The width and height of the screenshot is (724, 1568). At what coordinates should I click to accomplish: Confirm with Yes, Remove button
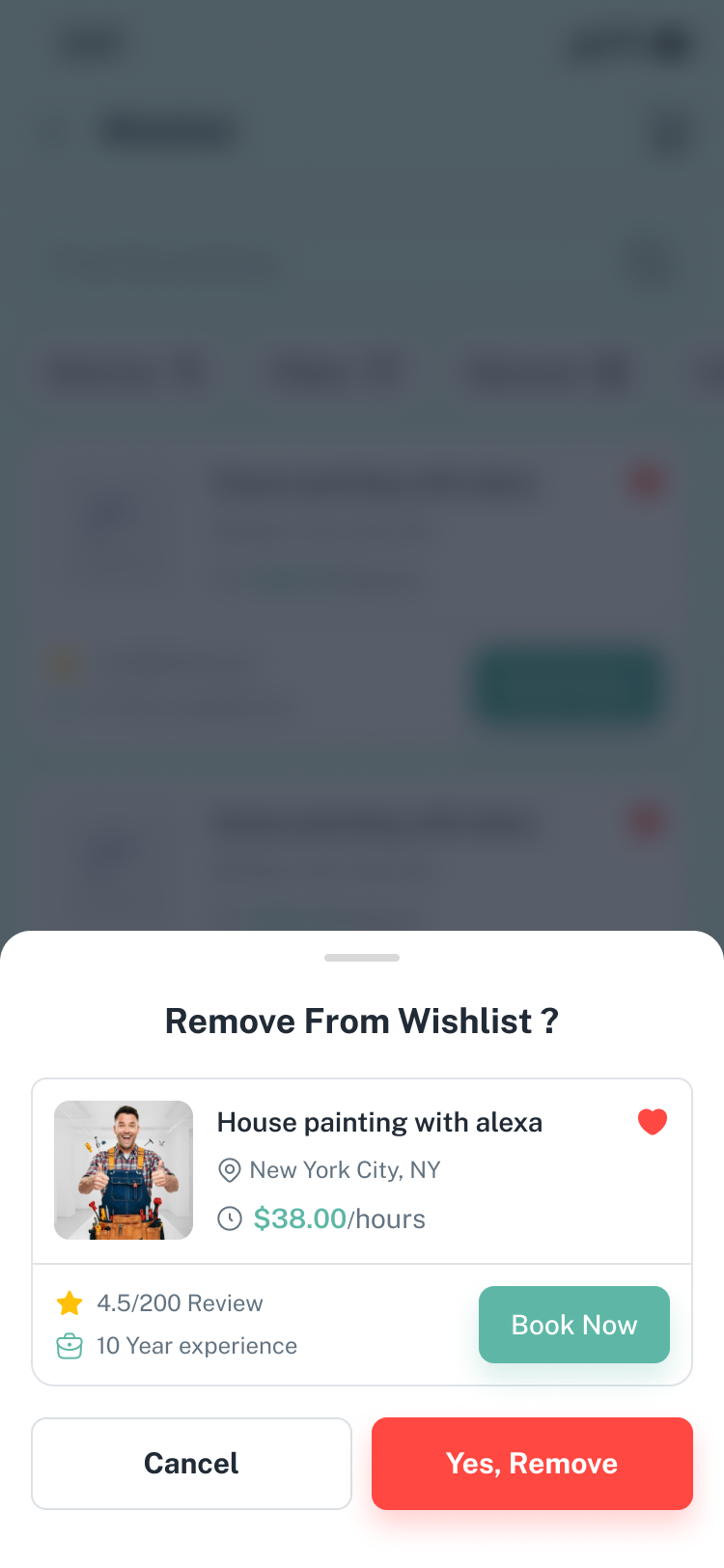[532, 1463]
